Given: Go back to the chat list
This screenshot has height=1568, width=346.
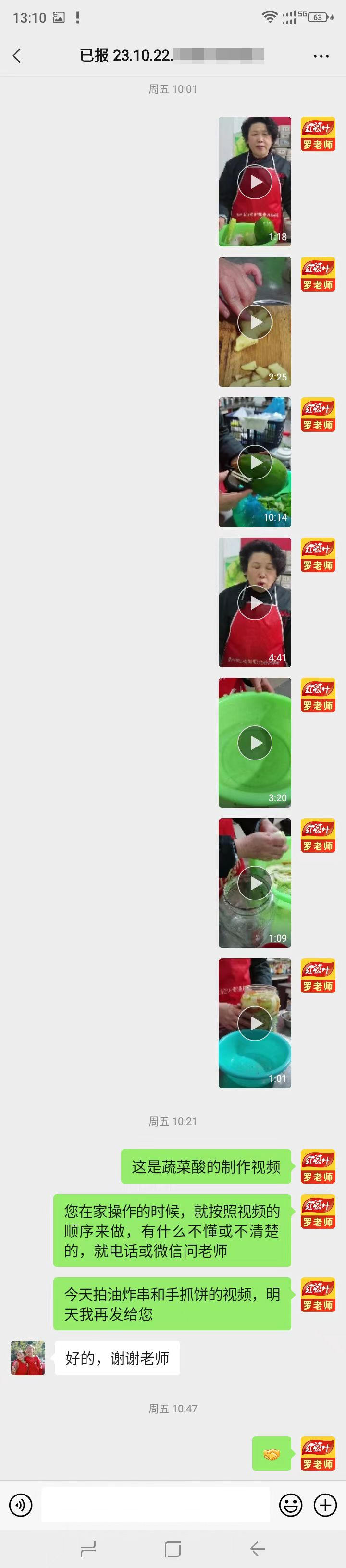Looking at the screenshot, I should [17, 56].
